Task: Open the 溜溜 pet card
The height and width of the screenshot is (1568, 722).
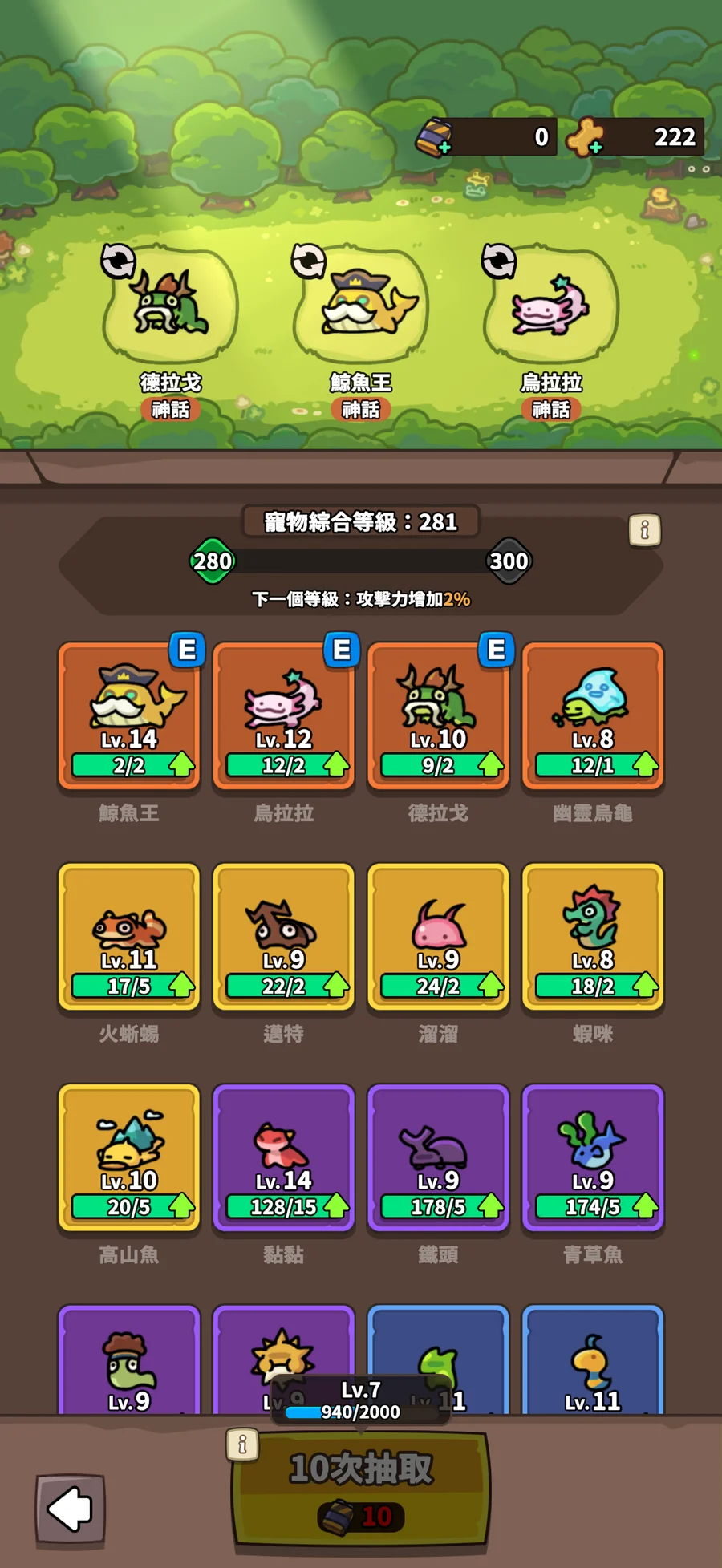Action: 438,935
